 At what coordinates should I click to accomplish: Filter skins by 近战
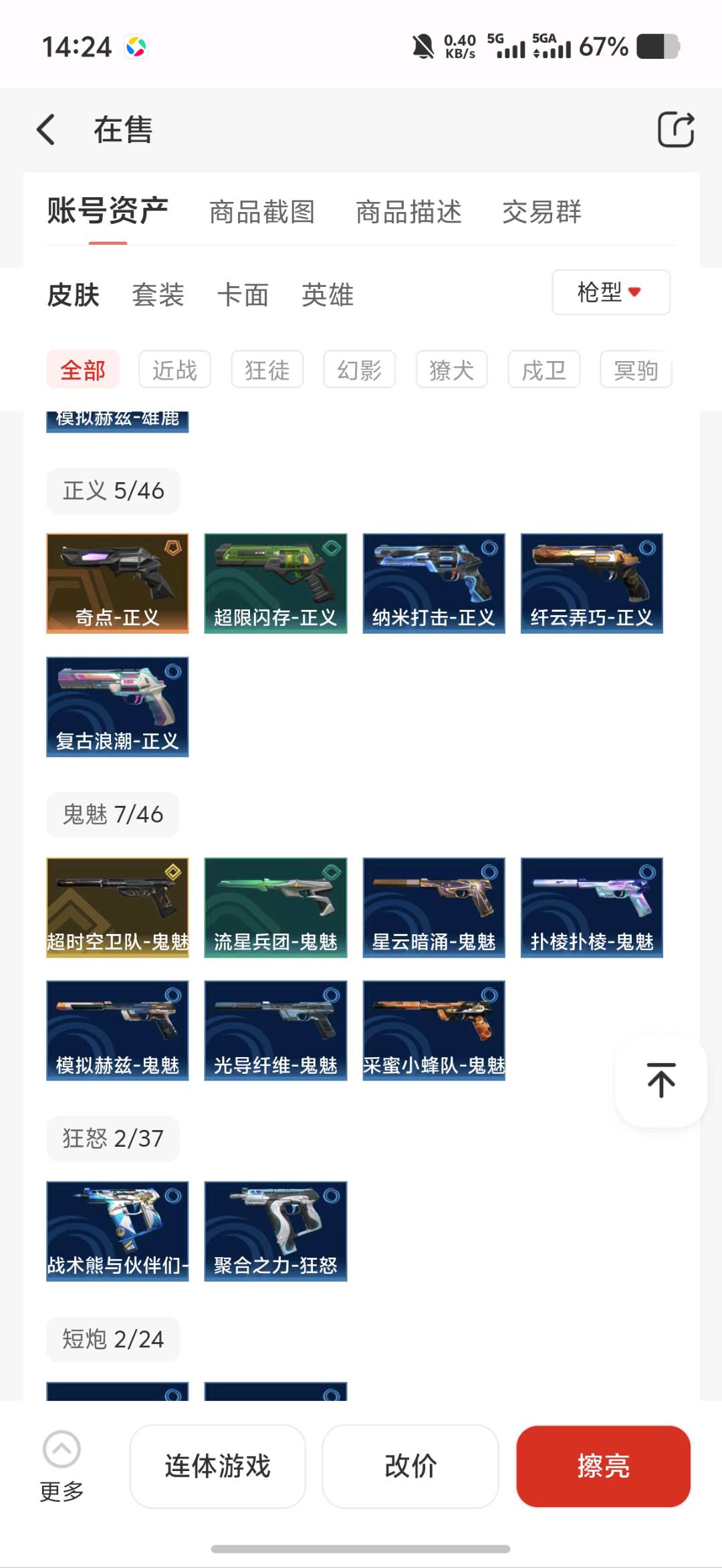174,370
